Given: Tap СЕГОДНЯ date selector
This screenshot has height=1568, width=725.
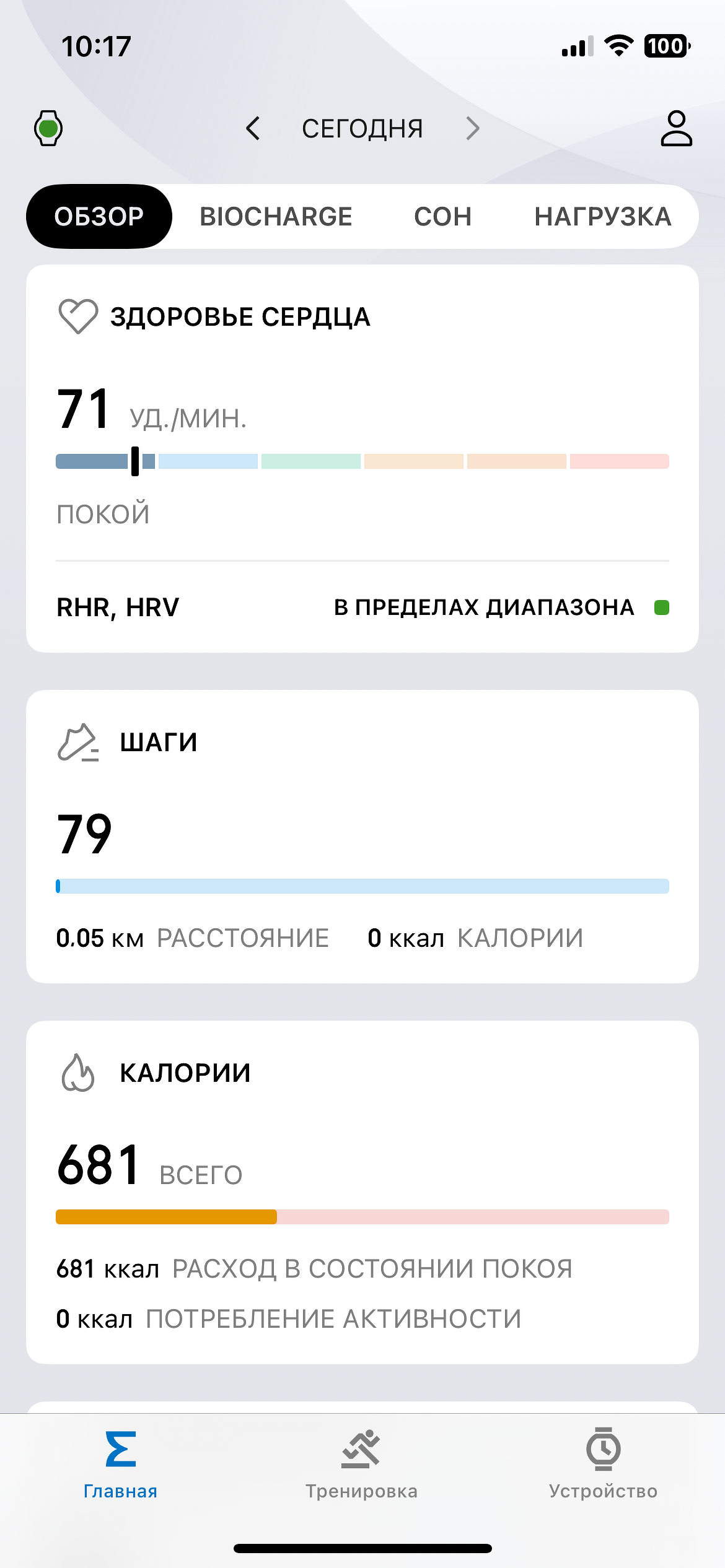Looking at the screenshot, I should click(x=362, y=128).
